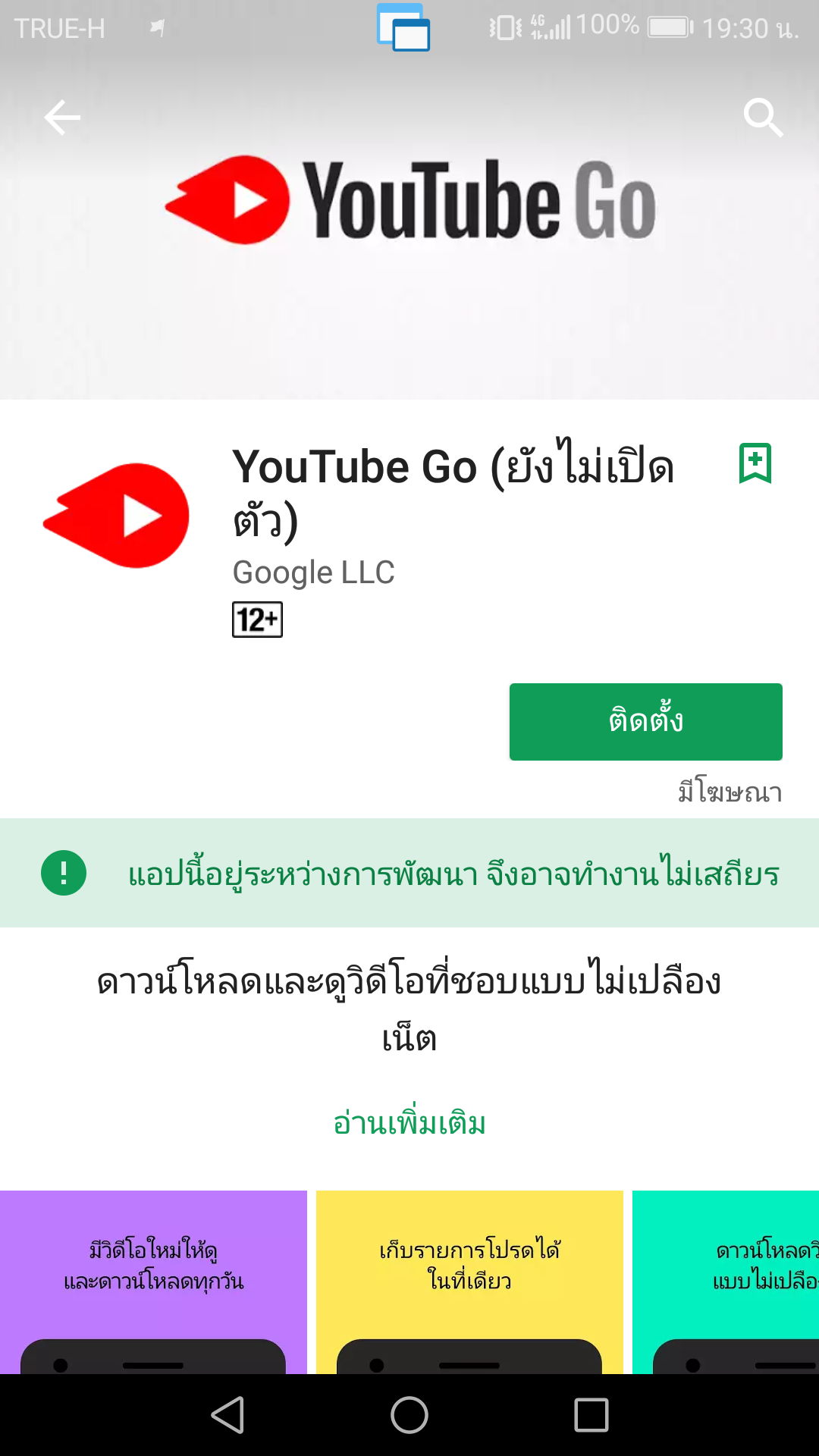Open the yellow เก็บรายการโปรดได้ screenshot

[469, 1282]
